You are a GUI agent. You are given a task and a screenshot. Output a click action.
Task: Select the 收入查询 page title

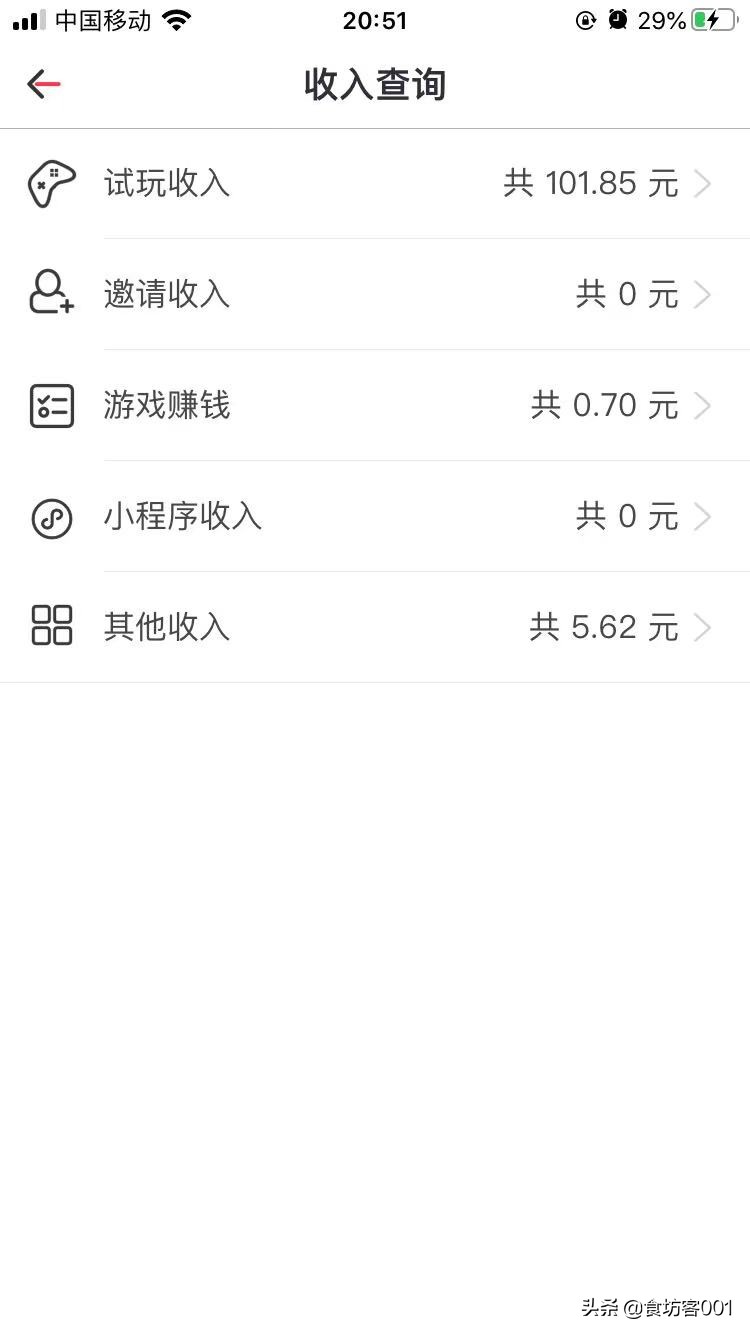coord(374,85)
